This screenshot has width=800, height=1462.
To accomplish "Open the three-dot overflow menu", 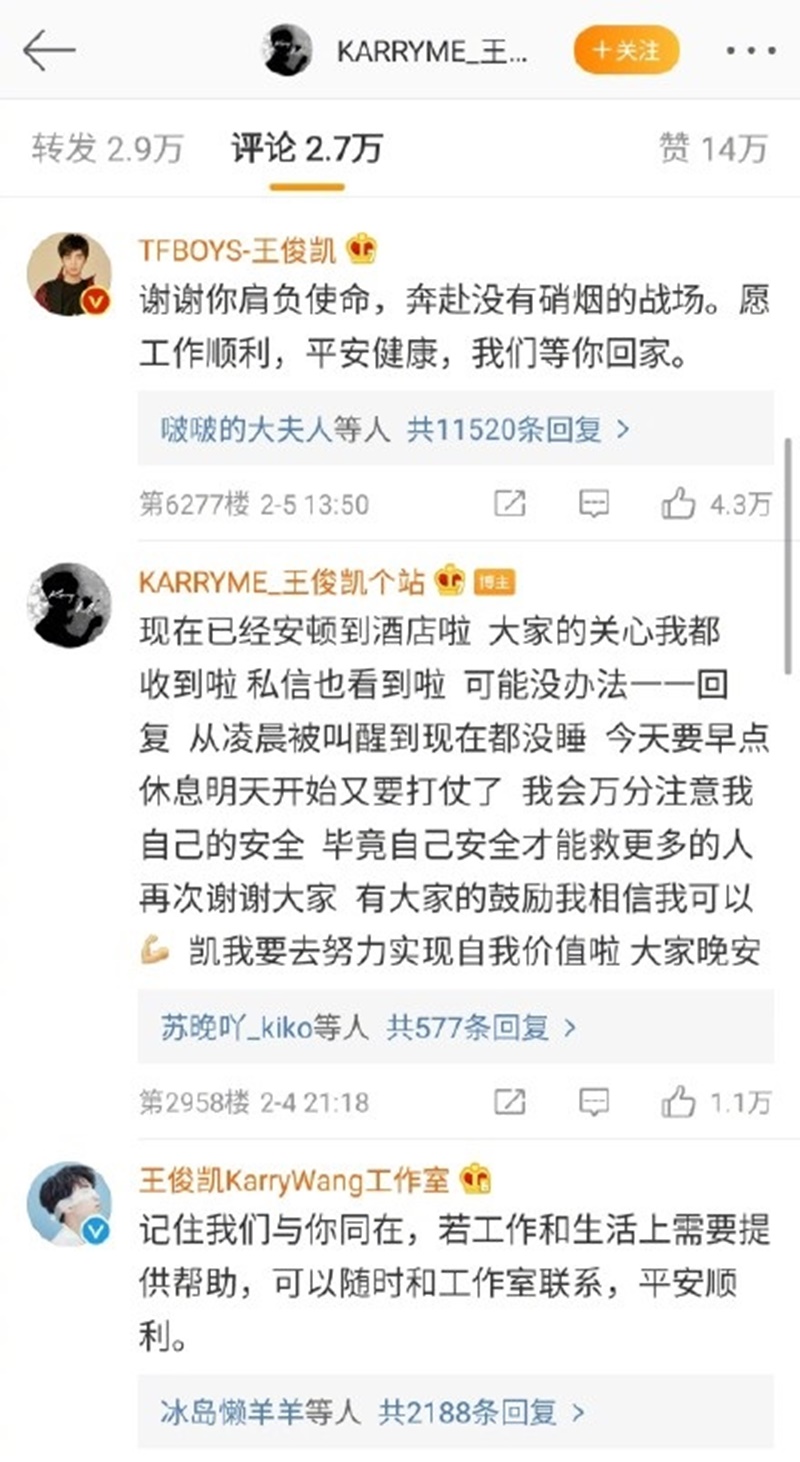I will (751, 51).
